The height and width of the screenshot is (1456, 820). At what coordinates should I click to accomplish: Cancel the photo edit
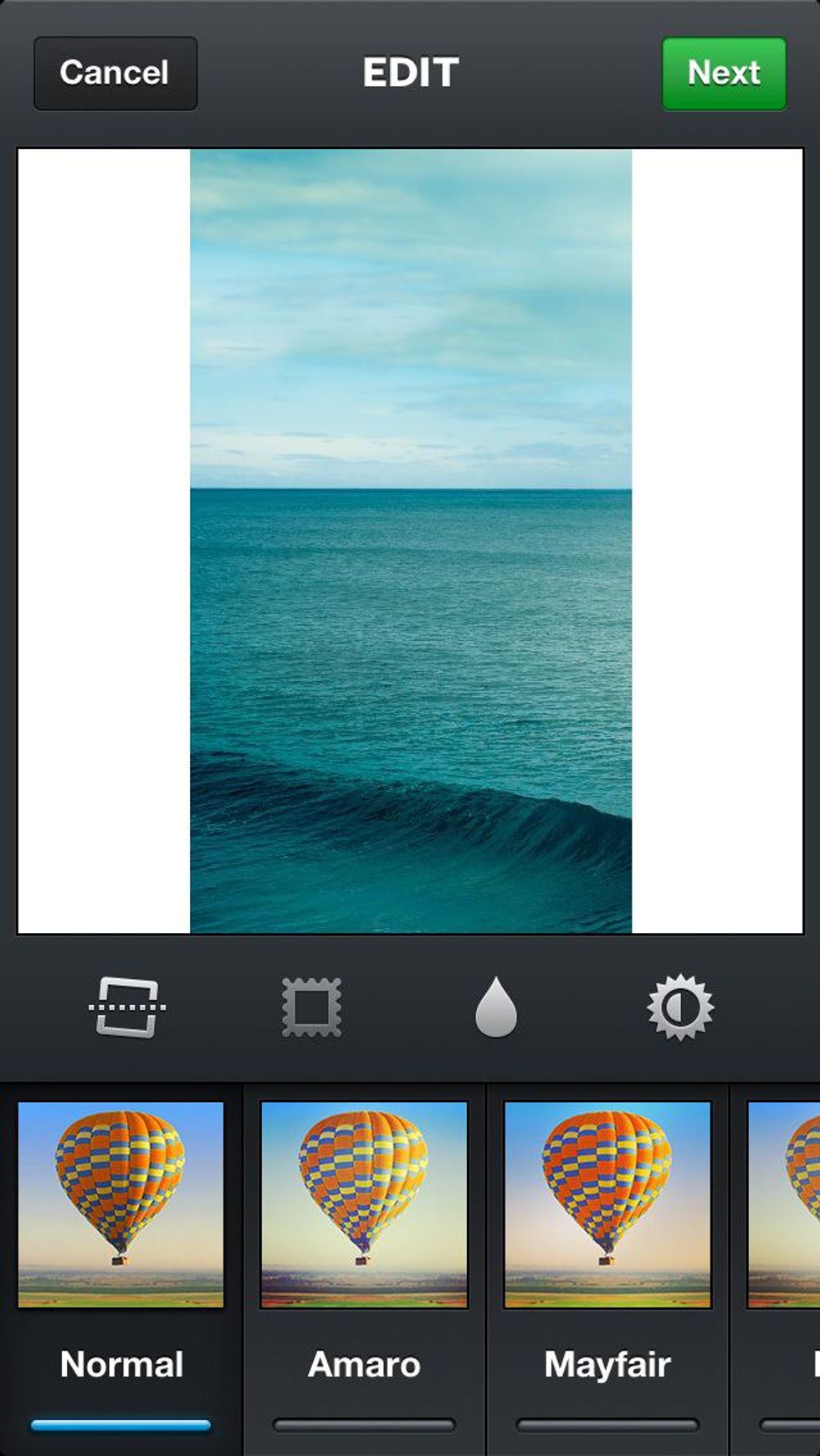(x=115, y=74)
